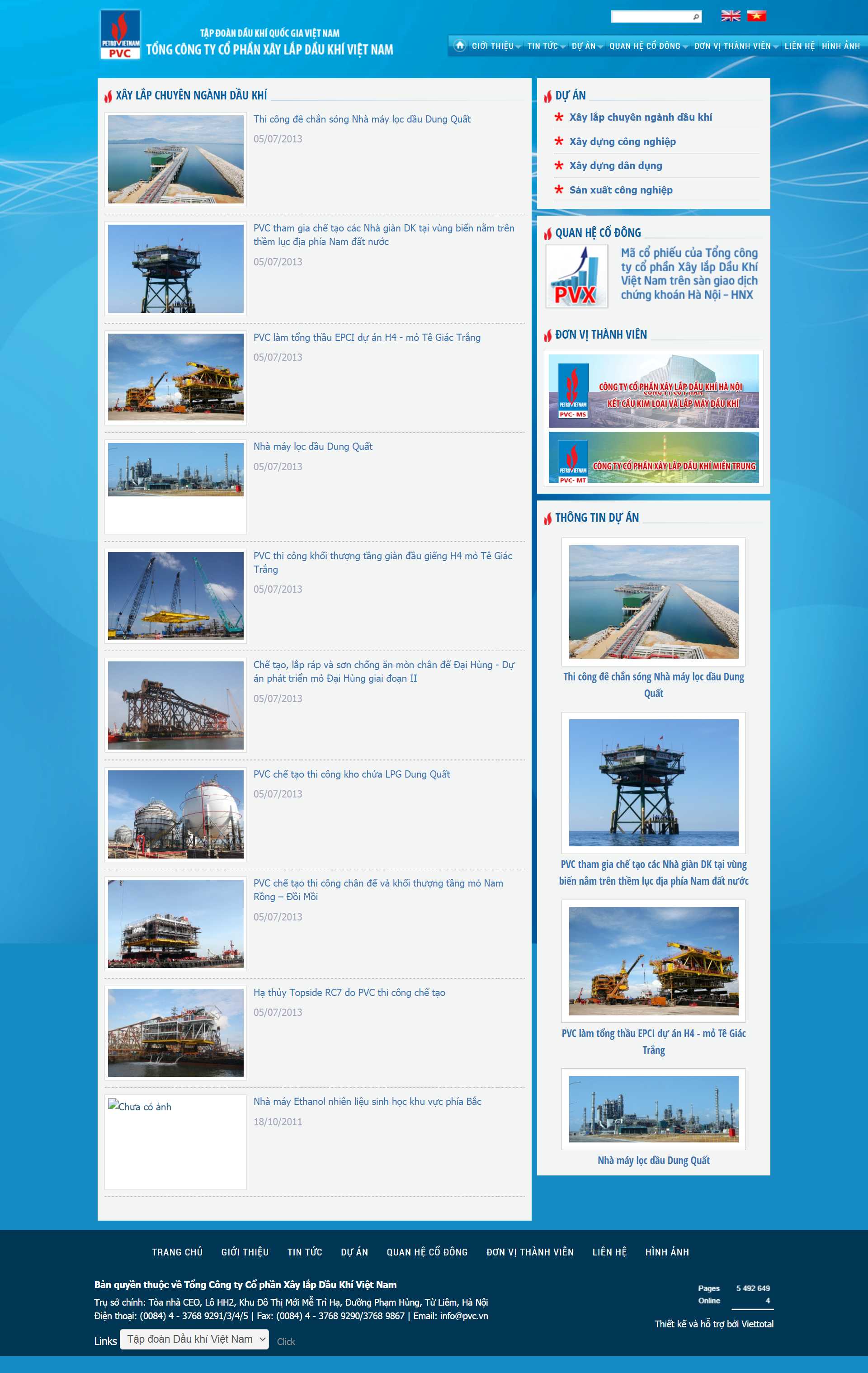
Task: Open article PVC chế tạo kho chứa LPG
Action: tap(351, 774)
